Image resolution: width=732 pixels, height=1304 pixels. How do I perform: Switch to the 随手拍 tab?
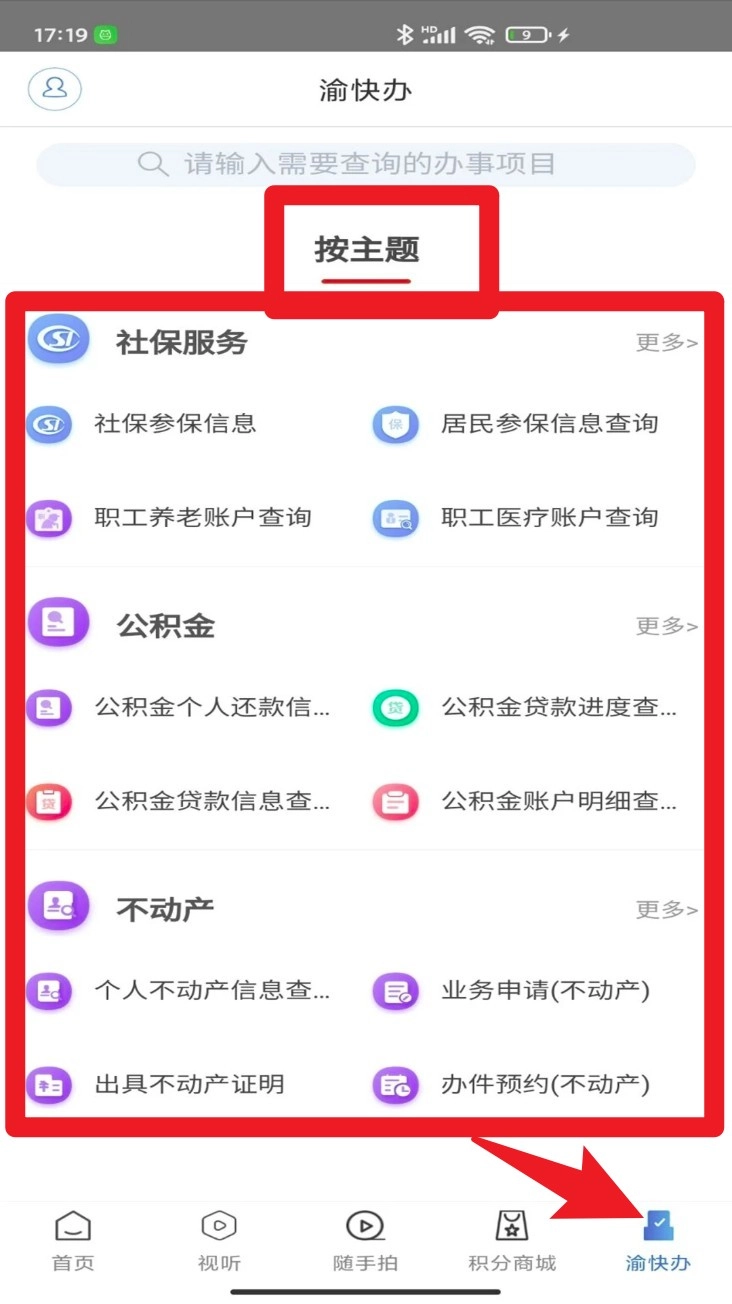[365, 1240]
